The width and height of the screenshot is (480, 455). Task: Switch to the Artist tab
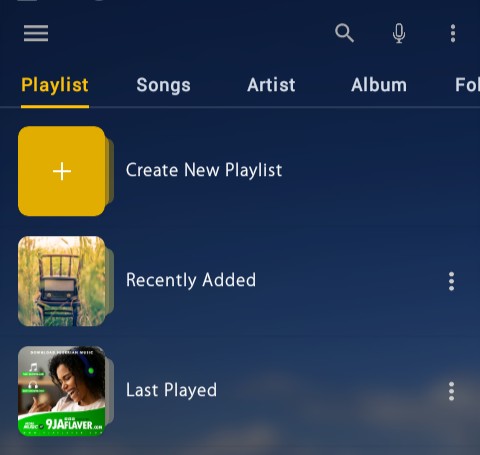pyautogui.click(x=271, y=85)
